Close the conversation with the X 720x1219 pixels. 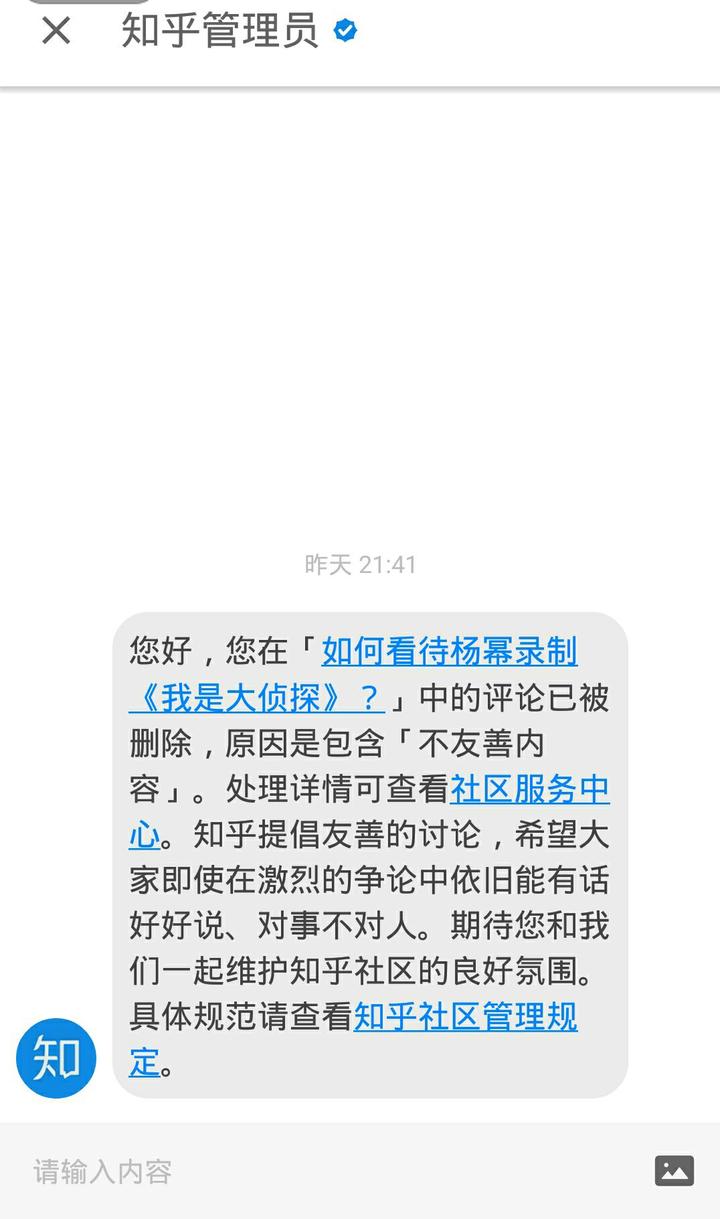[54, 31]
